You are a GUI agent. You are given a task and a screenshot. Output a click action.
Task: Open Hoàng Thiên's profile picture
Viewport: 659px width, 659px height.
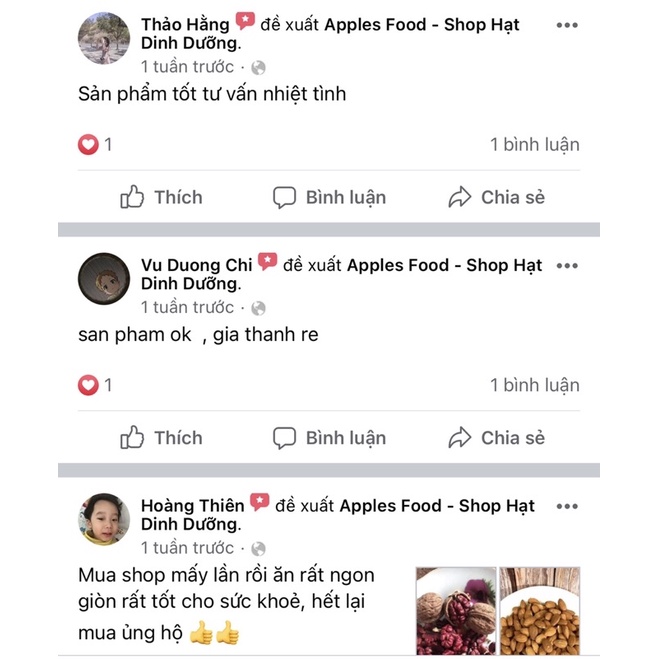click(104, 519)
